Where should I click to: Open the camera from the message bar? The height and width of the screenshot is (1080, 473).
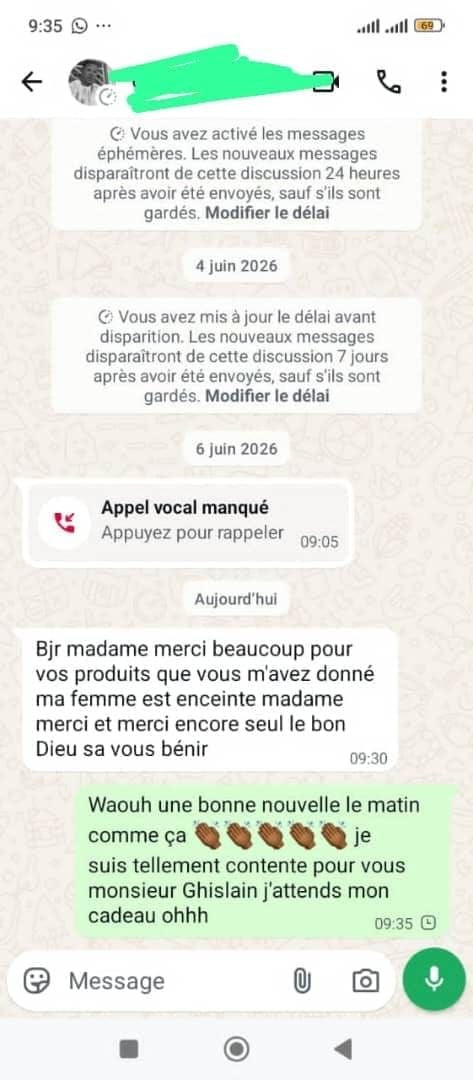tap(366, 981)
